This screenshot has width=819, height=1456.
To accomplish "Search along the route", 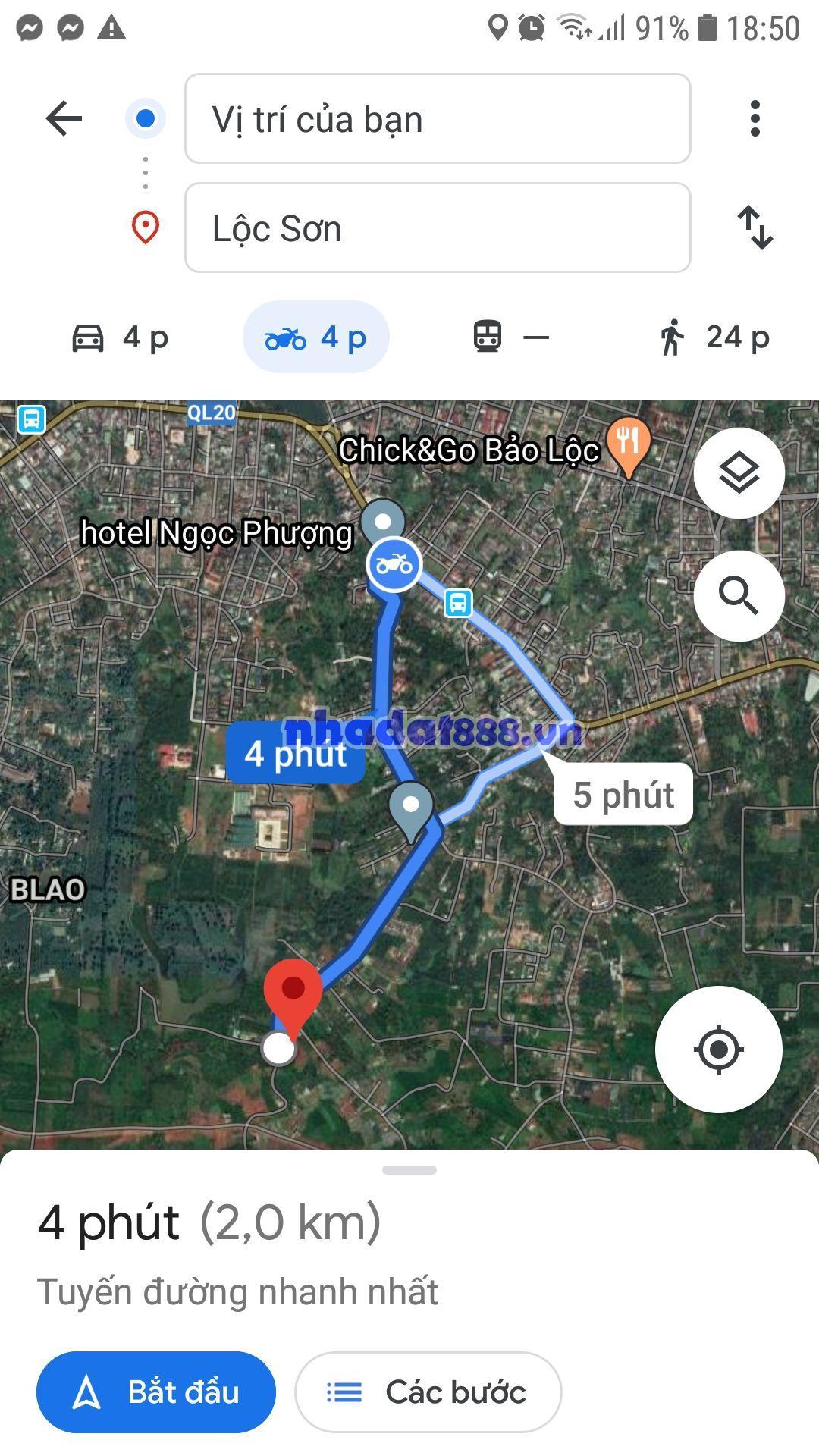I will [x=739, y=596].
